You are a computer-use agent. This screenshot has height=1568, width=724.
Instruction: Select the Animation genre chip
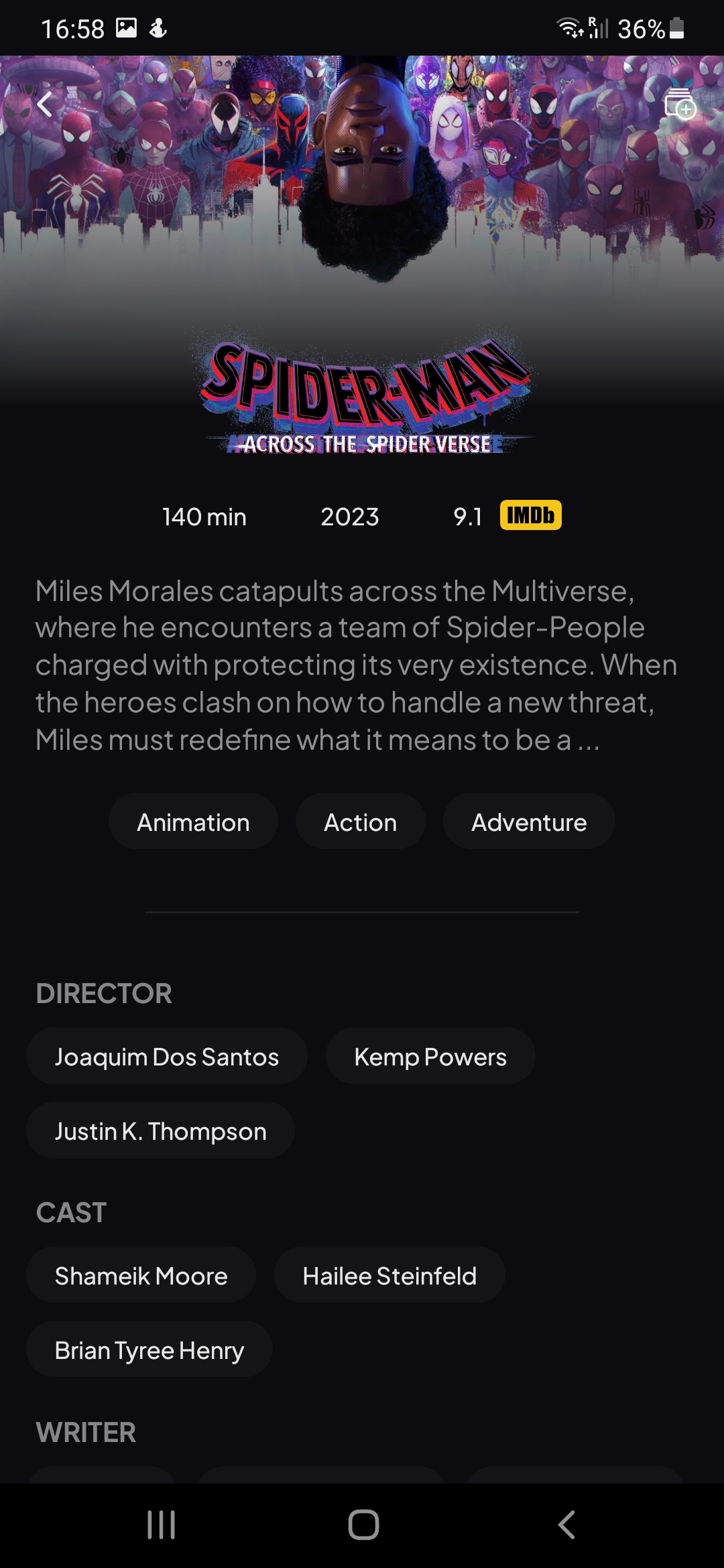193,822
